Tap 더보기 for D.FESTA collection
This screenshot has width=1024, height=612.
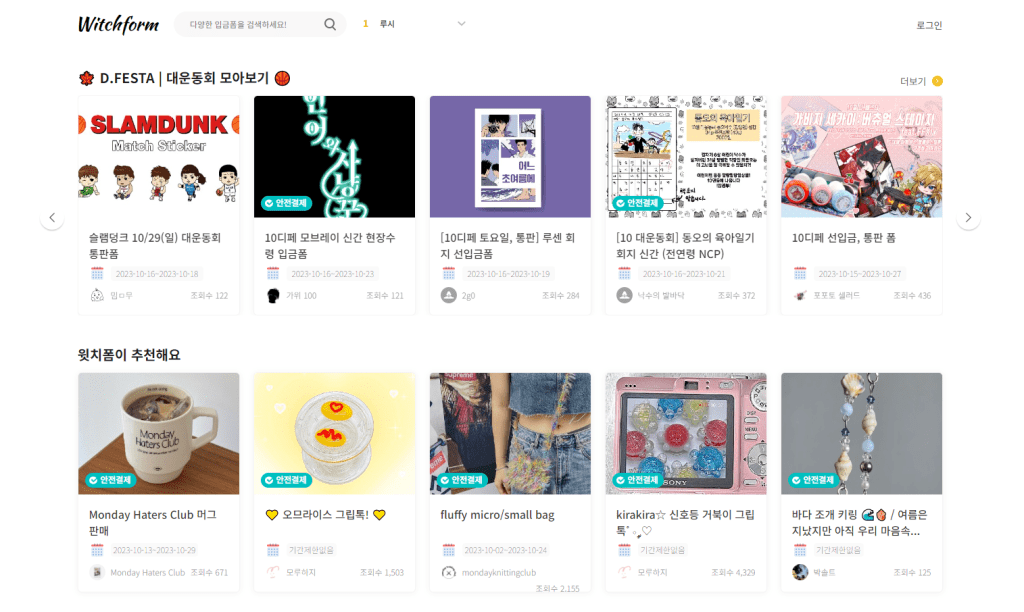click(920, 81)
